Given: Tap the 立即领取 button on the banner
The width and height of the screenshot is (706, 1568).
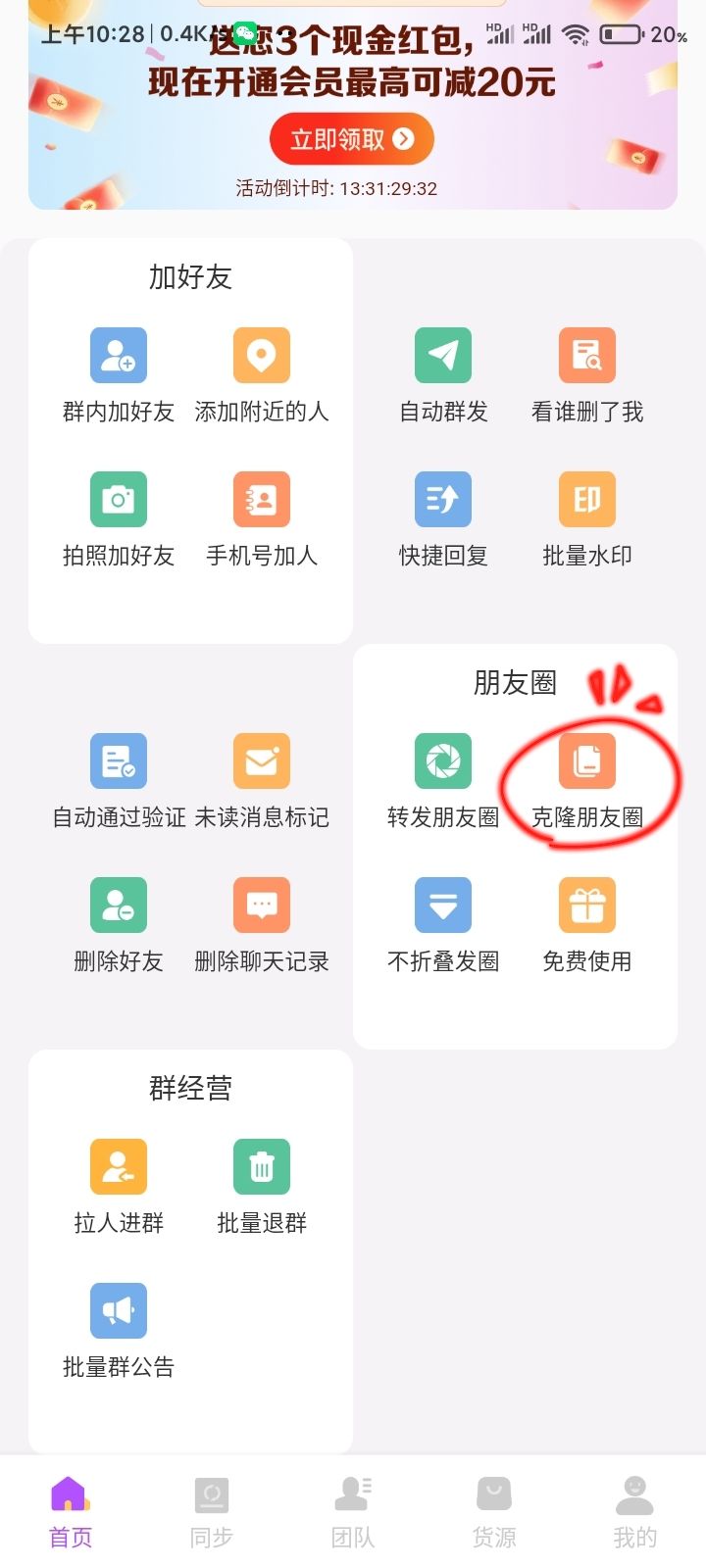Looking at the screenshot, I should (x=351, y=139).
